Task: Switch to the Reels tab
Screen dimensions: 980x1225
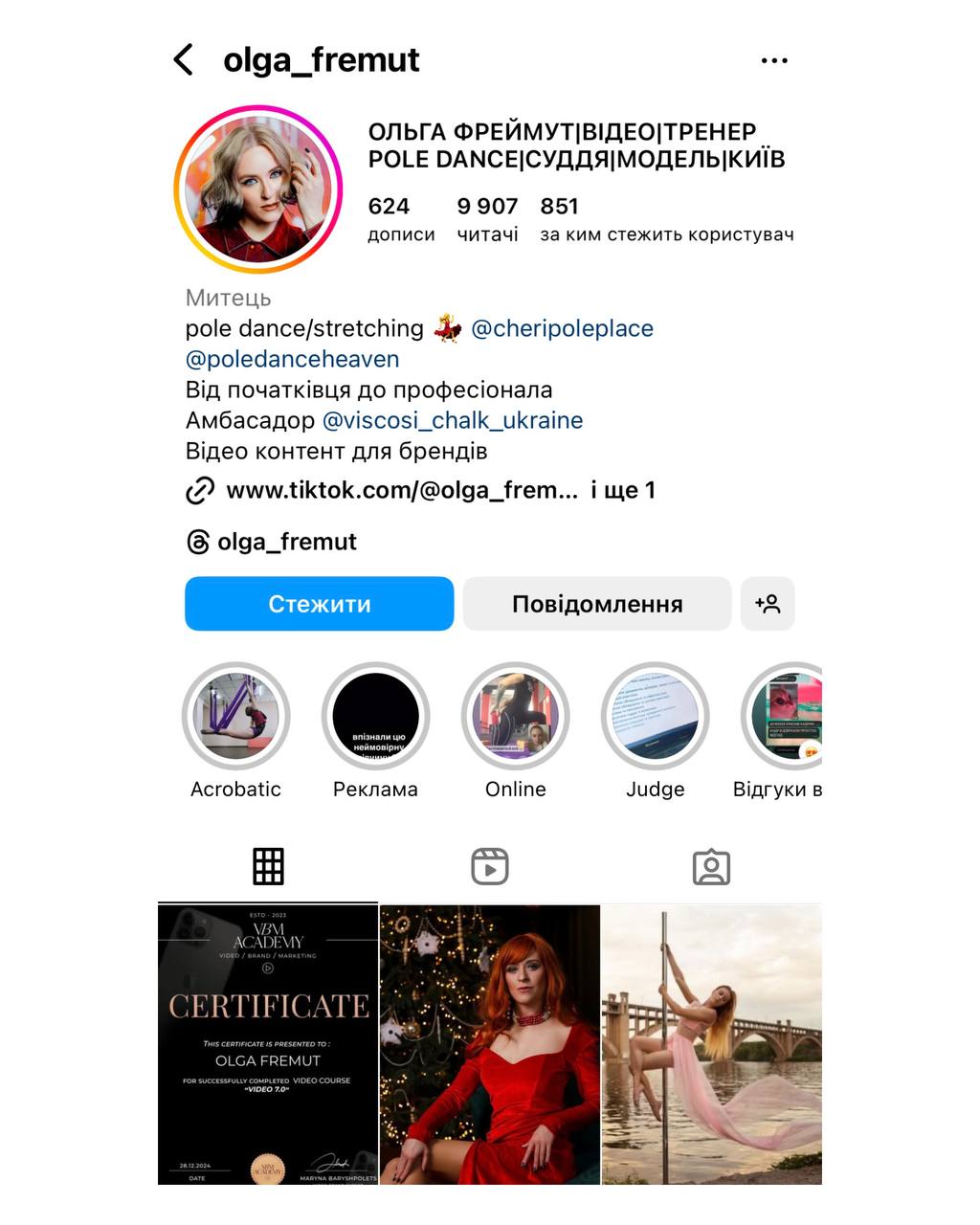Action: click(490, 867)
